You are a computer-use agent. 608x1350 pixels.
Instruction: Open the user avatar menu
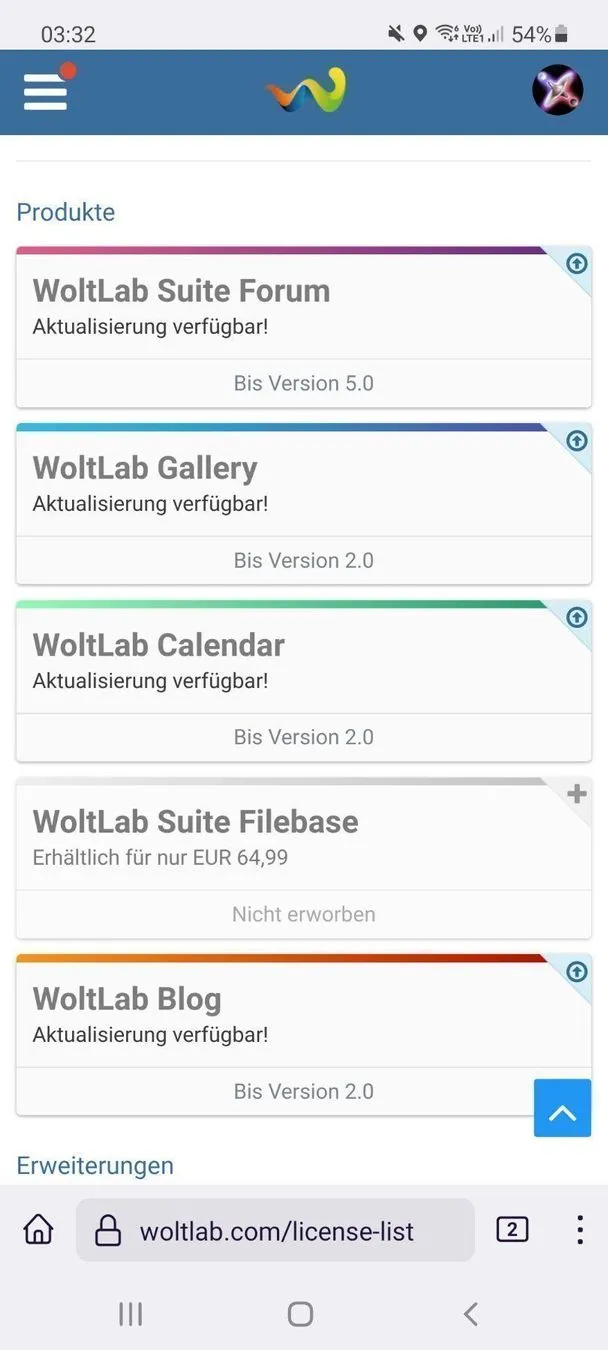[x=557, y=91]
